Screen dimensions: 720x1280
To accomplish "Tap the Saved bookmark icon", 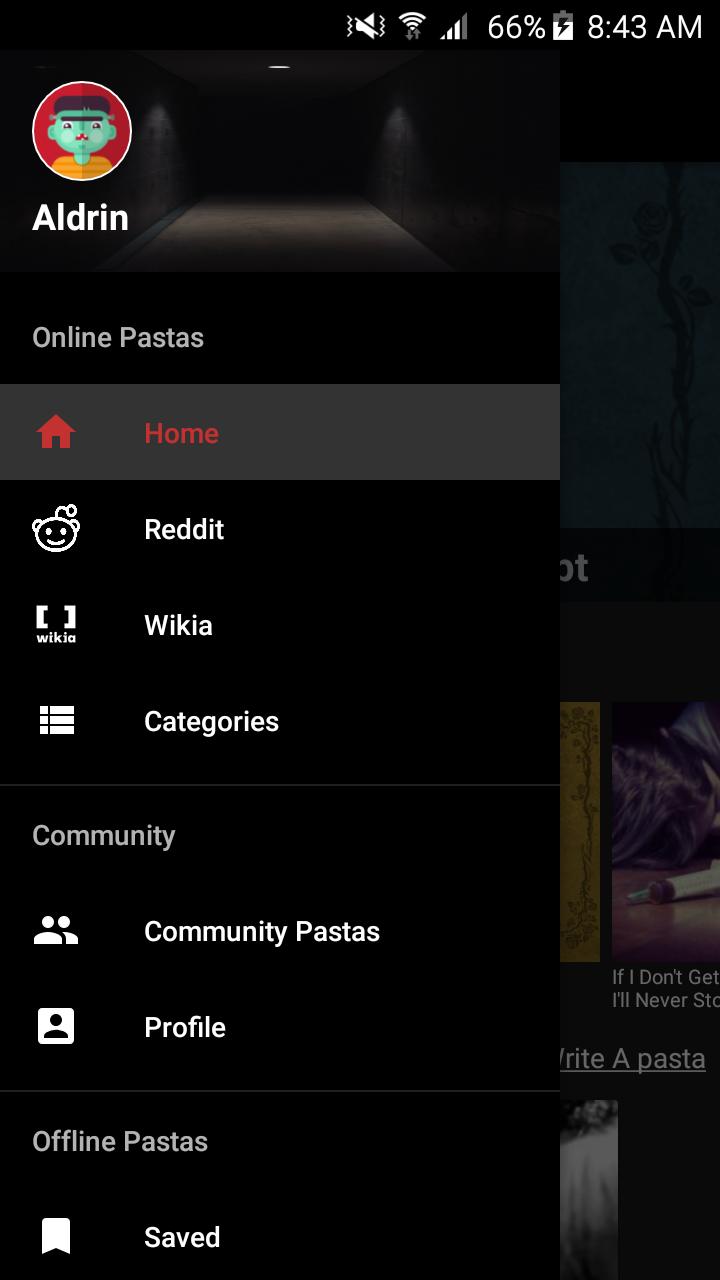I will pos(55,1236).
